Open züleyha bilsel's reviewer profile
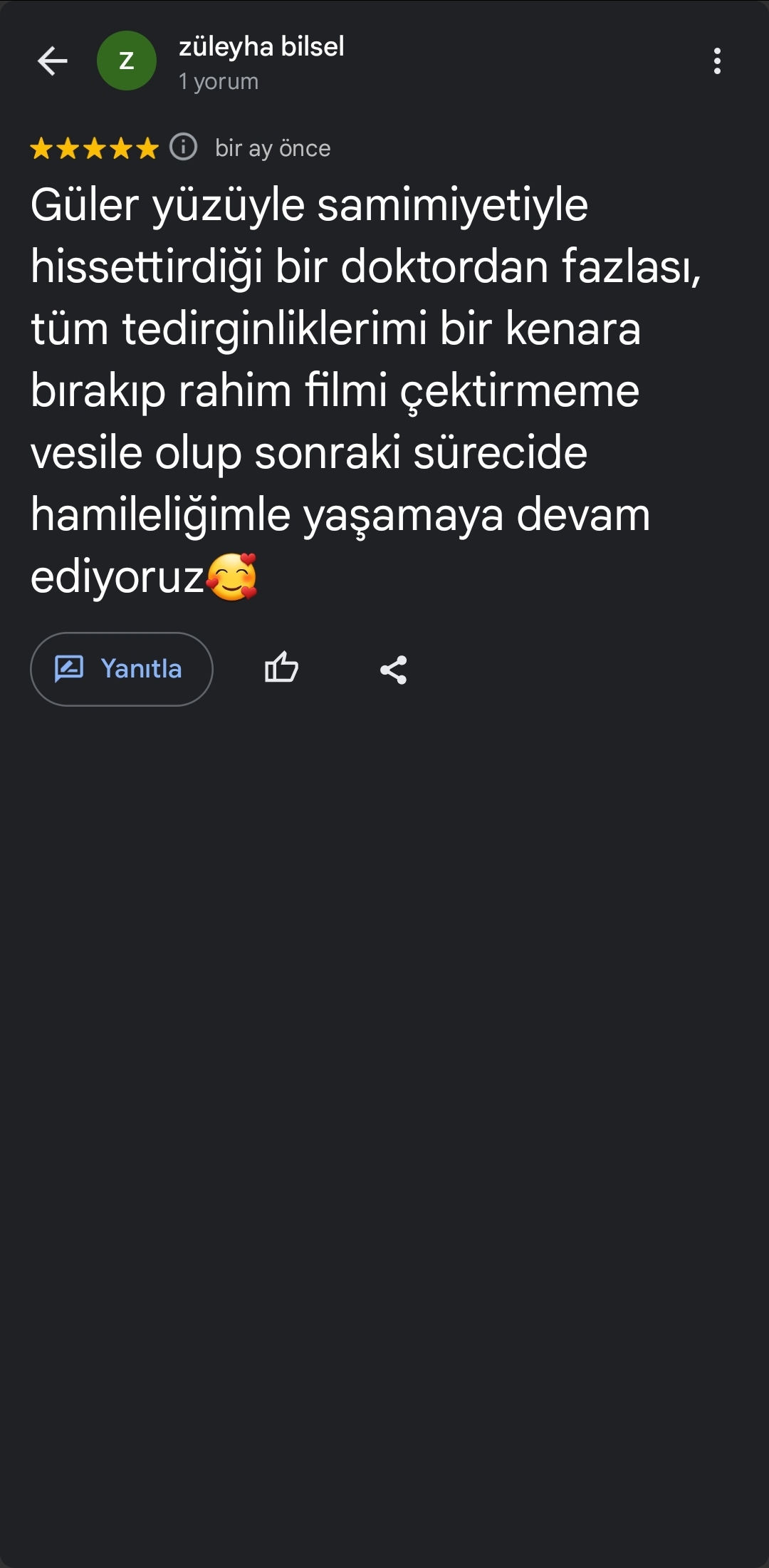The image size is (769, 1568). (261, 47)
